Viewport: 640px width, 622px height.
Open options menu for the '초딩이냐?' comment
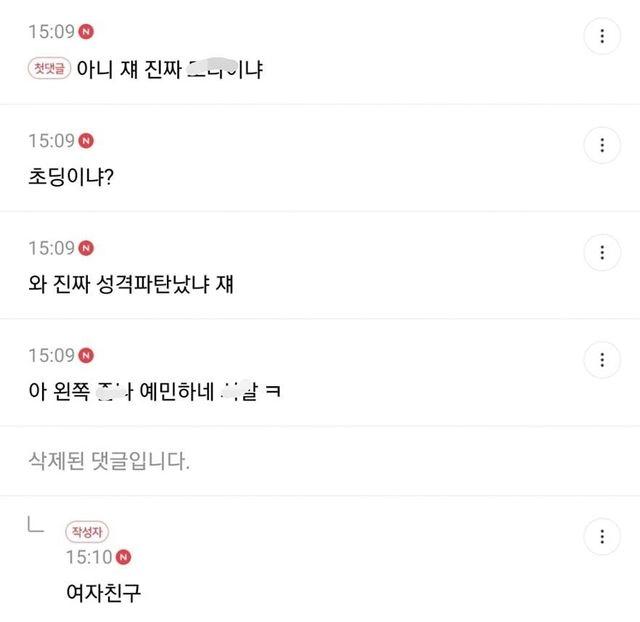click(601, 144)
